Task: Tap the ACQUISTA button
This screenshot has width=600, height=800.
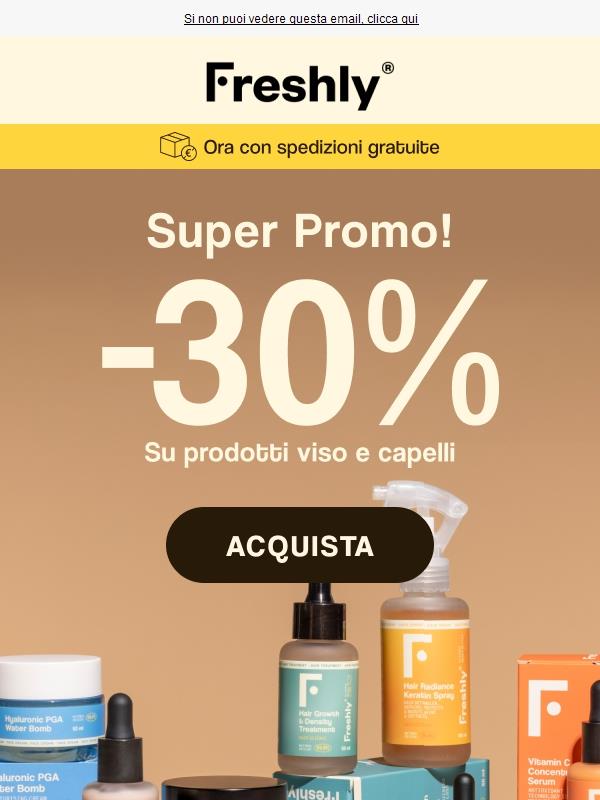Action: (x=299, y=546)
